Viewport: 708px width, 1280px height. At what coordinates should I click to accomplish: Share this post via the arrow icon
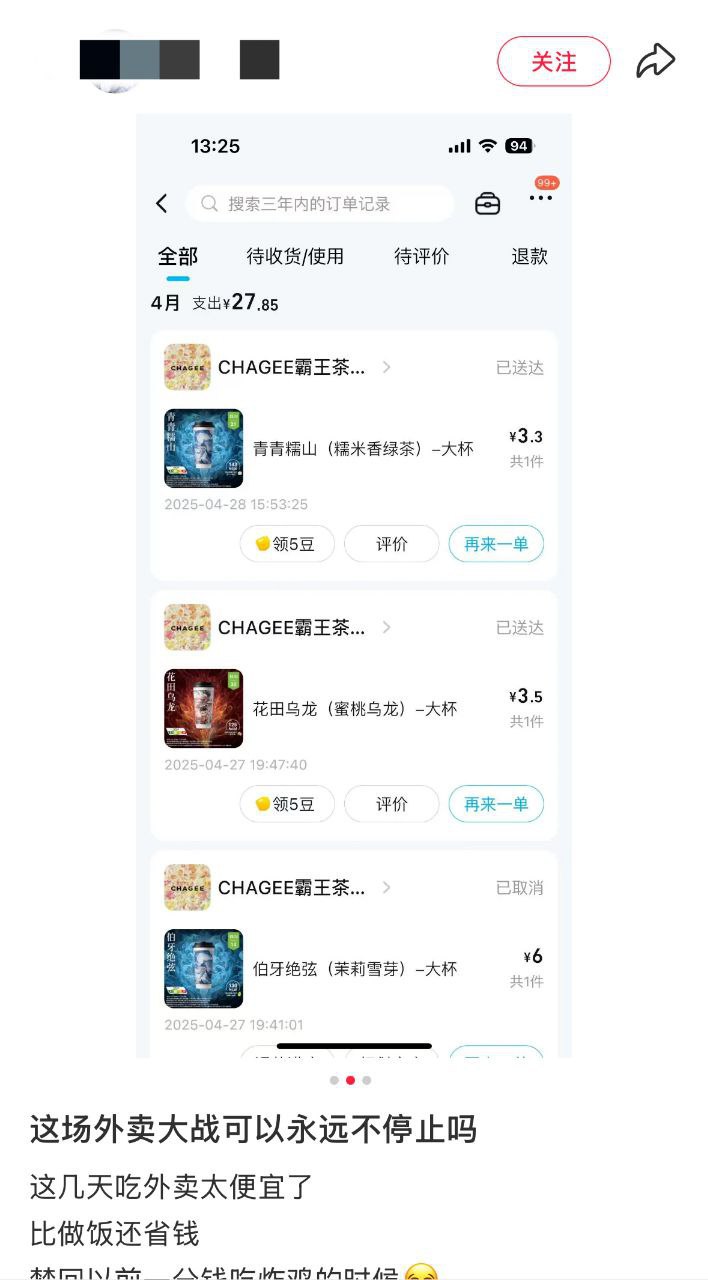click(x=656, y=61)
